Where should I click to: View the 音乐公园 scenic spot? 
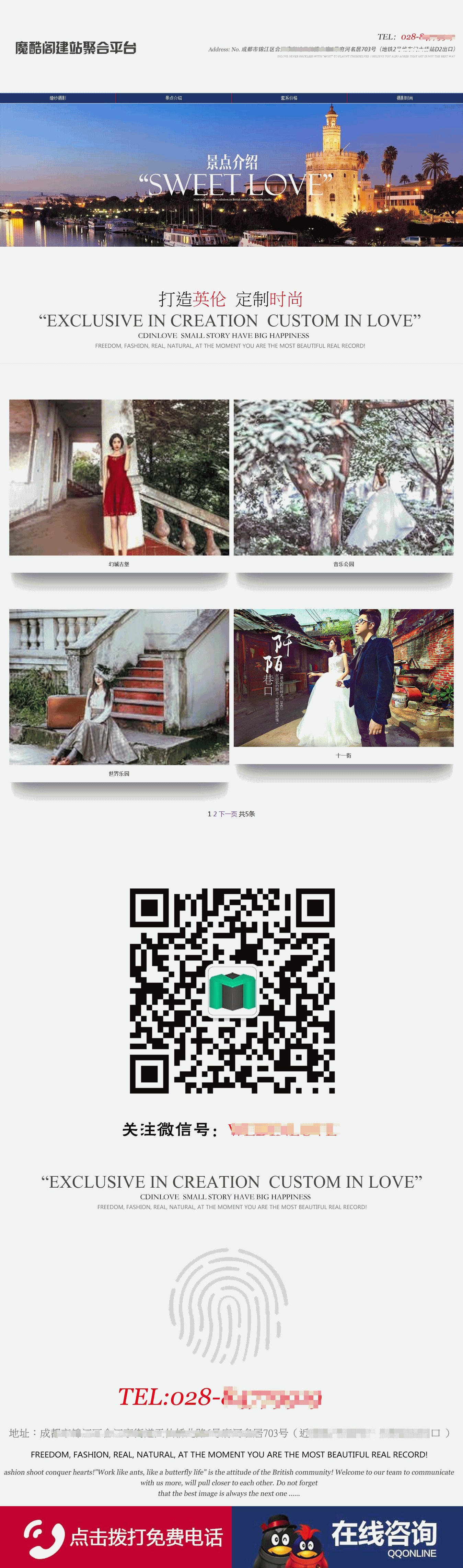(344, 477)
